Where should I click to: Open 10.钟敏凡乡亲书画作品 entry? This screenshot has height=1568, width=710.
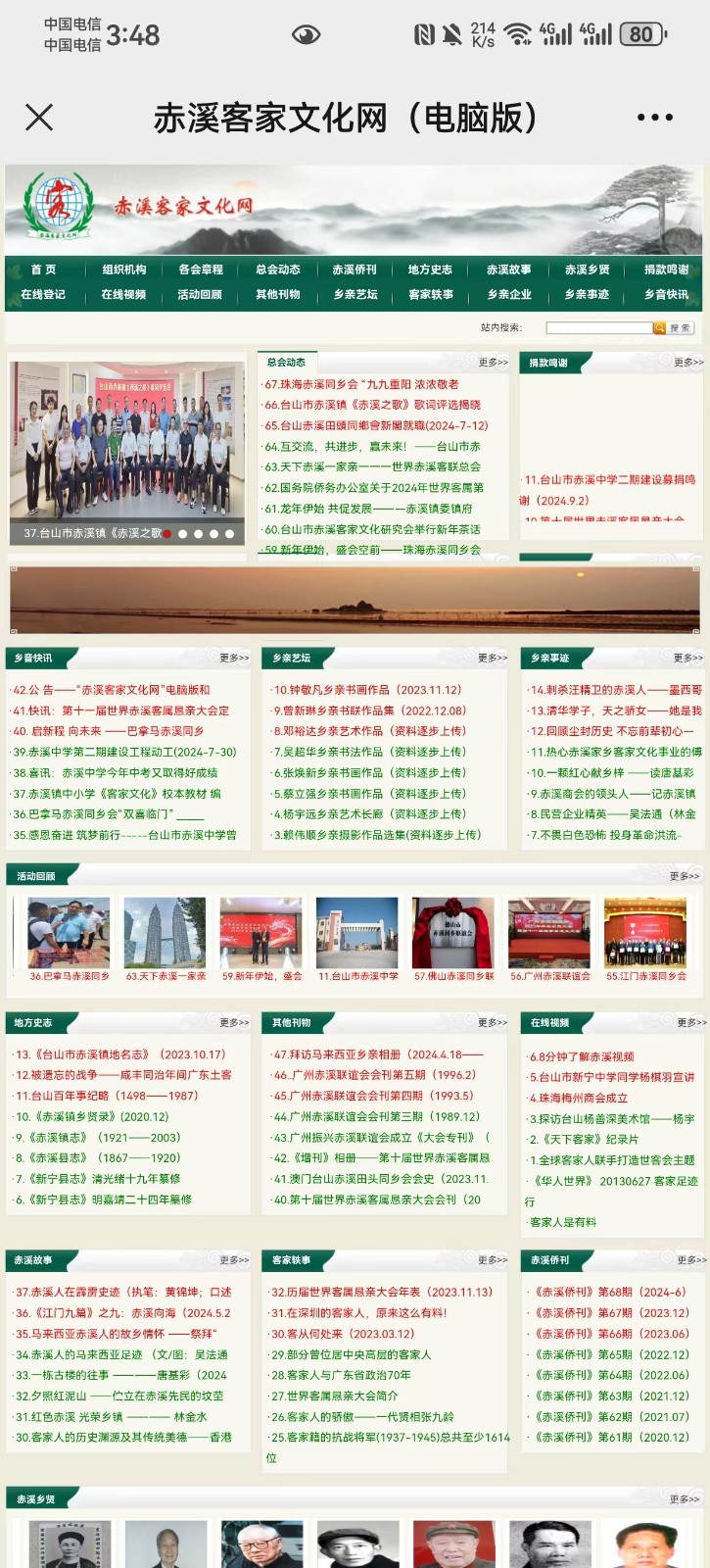pos(367,690)
